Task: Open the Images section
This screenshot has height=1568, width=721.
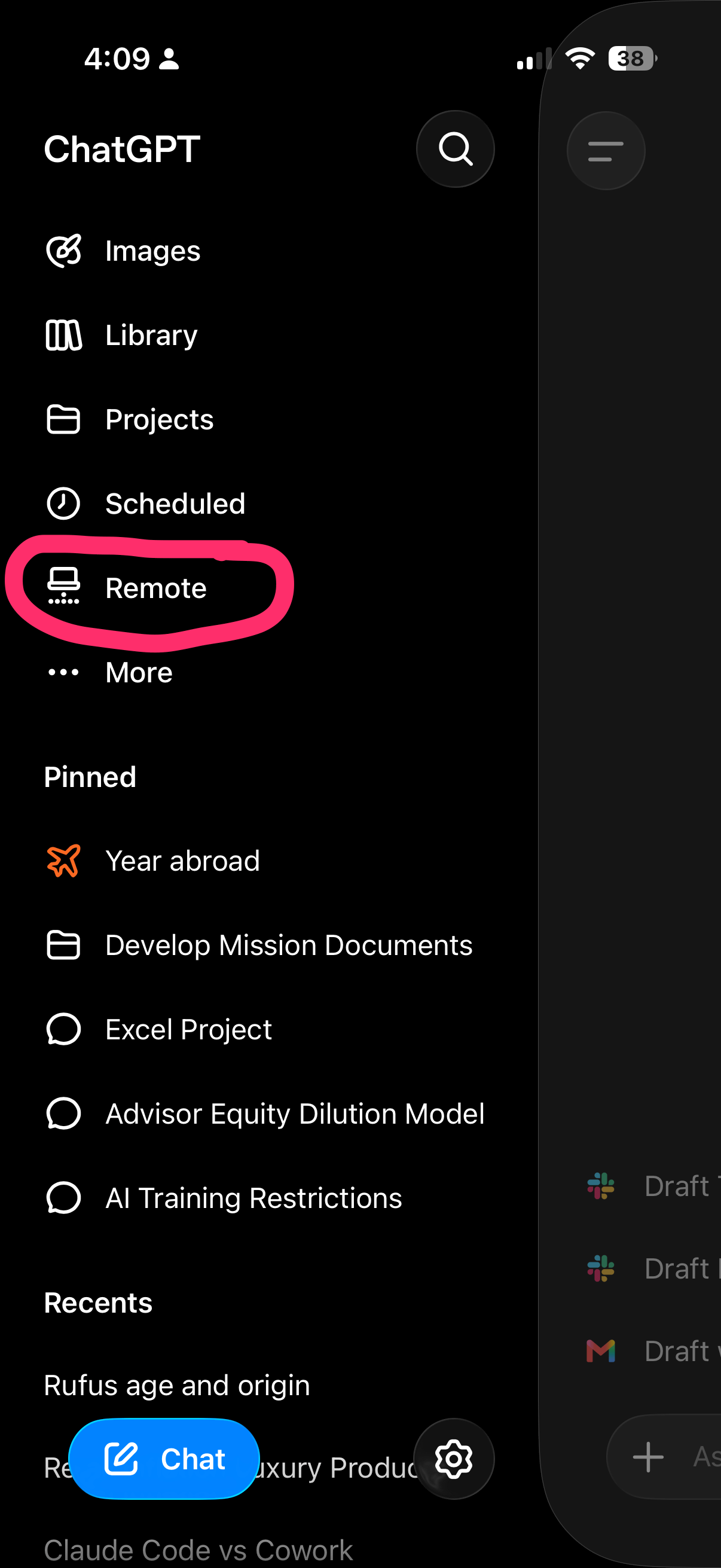Action: click(123, 251)
